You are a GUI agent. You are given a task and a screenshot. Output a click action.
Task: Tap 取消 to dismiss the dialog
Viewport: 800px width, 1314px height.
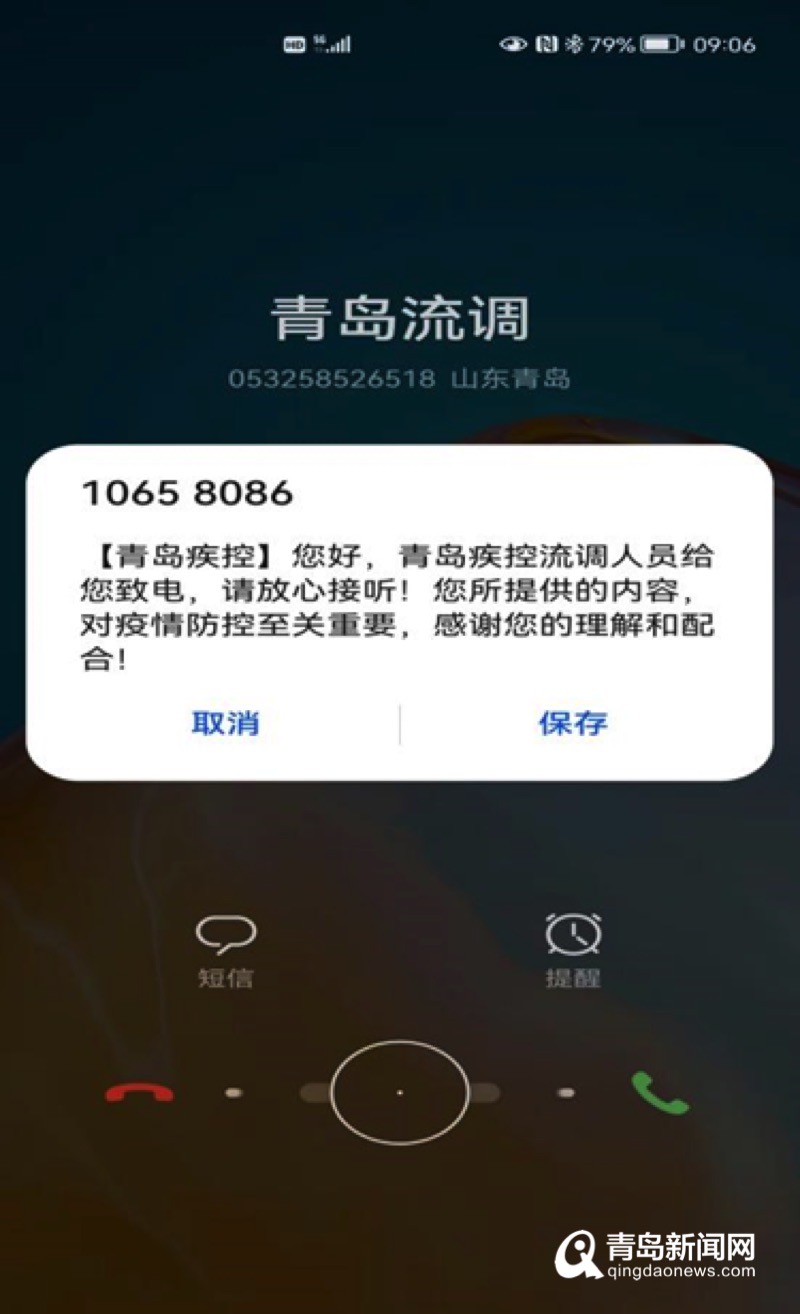[x=225, y=723]
